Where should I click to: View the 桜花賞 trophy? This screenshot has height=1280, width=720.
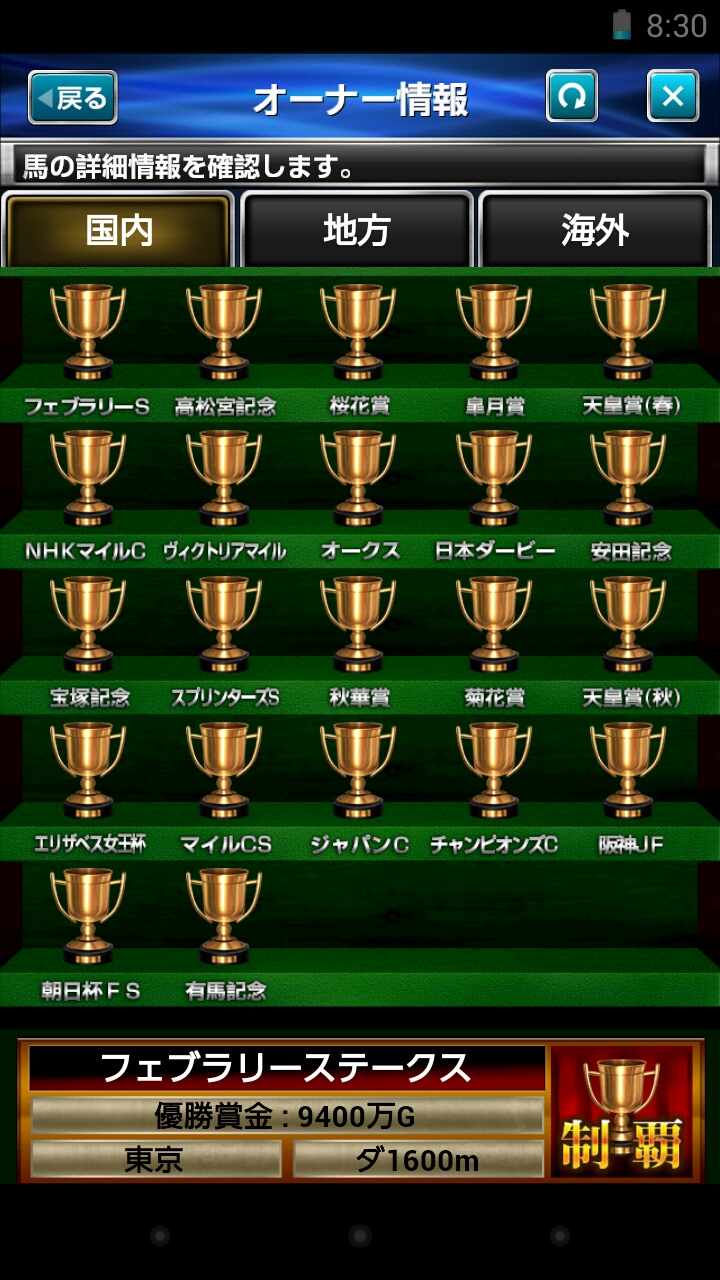(359, 332)
